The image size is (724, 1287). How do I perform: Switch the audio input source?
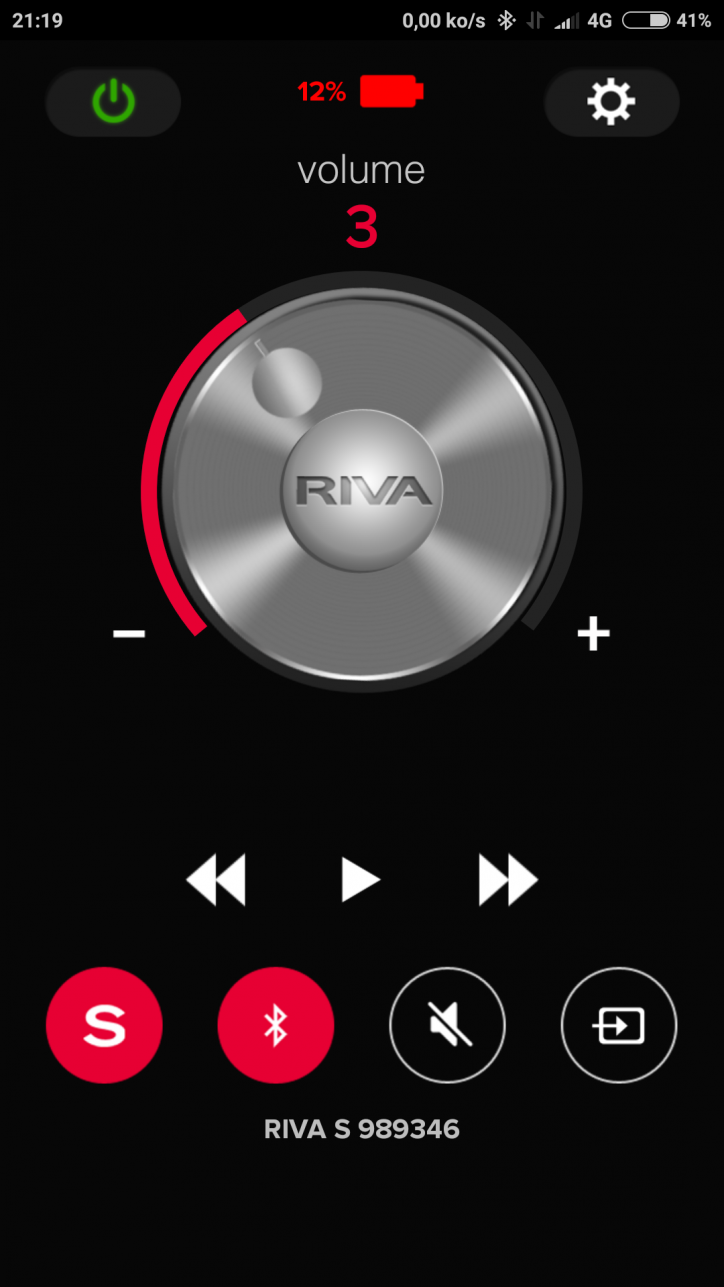coord(619,1025)
